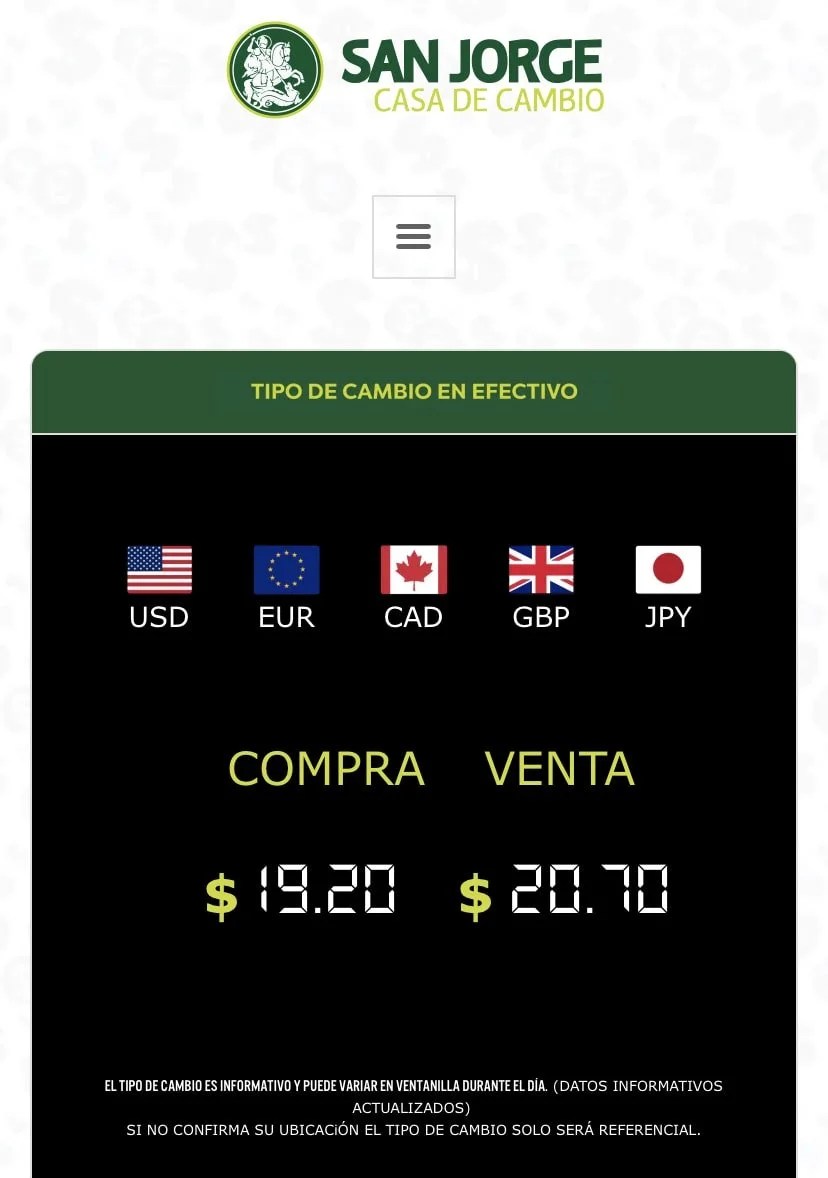Select the CAD currency flag
828x1178 pixels.
pyautogui.click(x=413, y=569)
